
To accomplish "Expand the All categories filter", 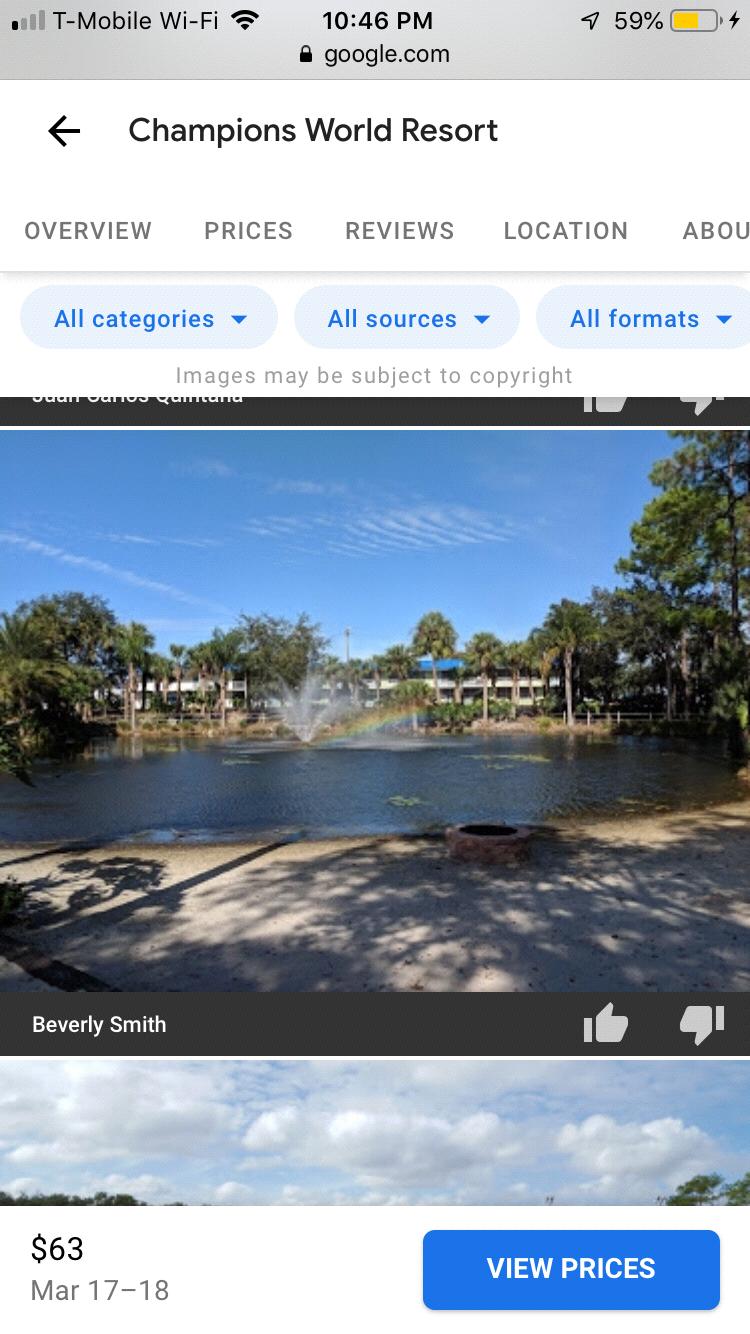I will (x=149, y=319).
